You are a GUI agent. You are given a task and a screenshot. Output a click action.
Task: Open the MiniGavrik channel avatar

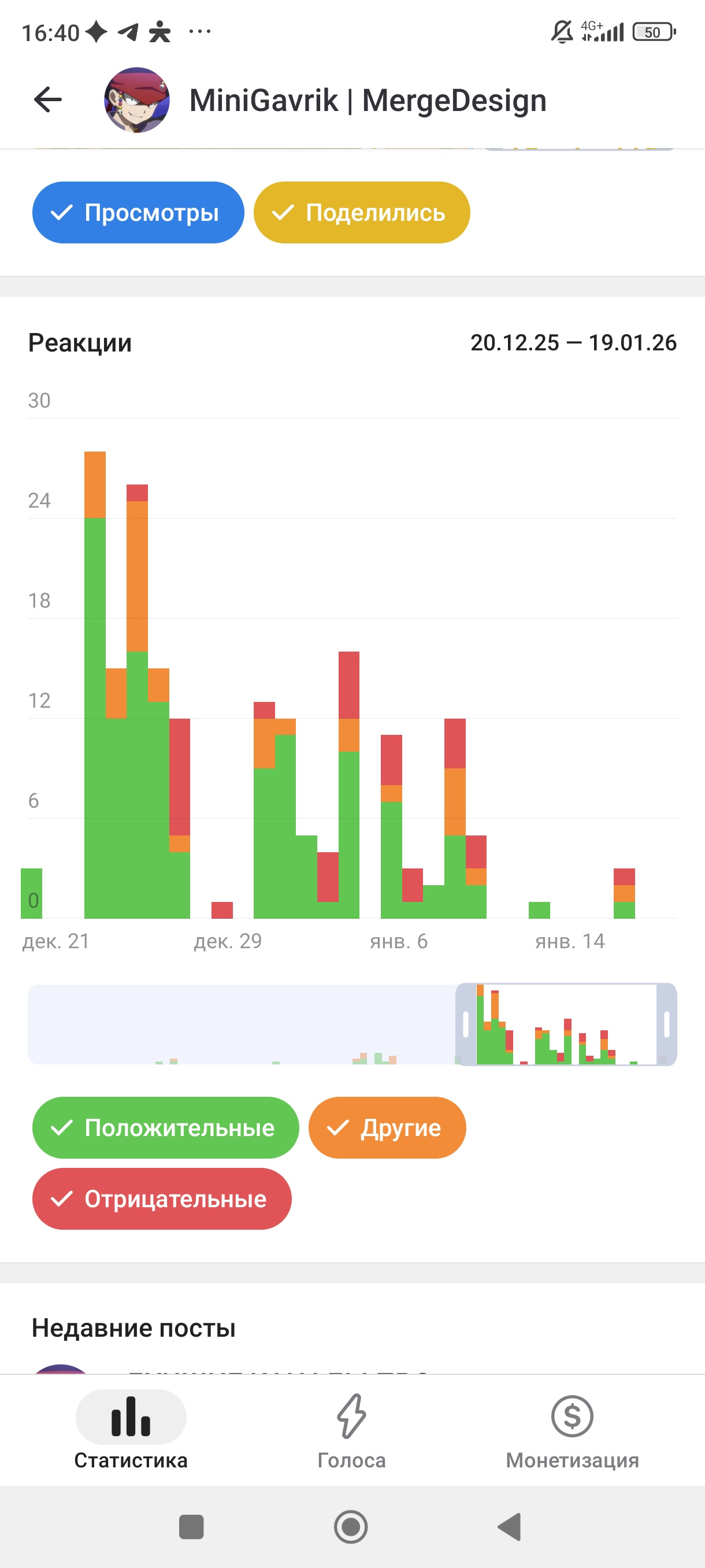[137, 100]
